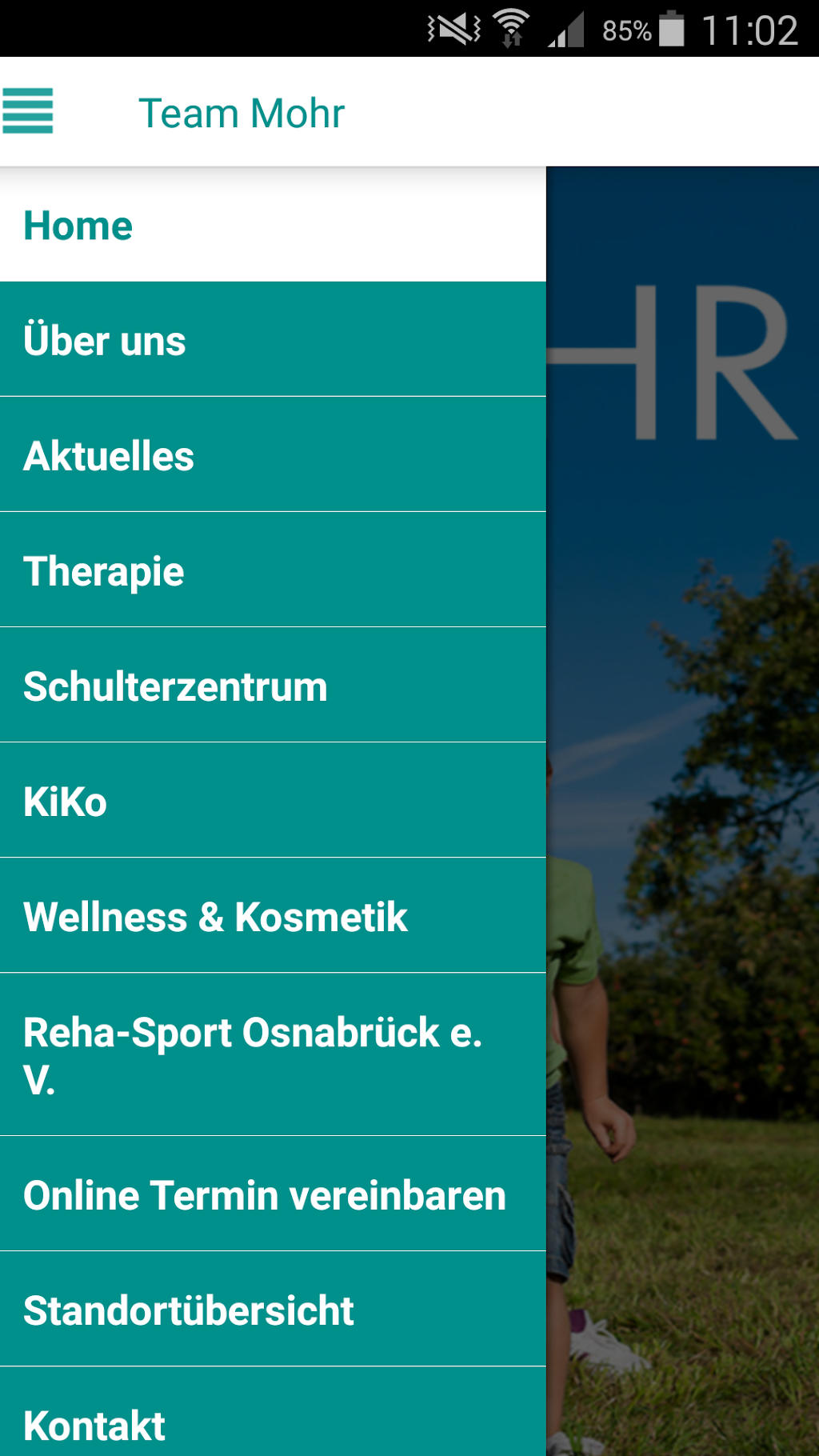Open the Über uns page
This screenshot has height=1456, width=819.
272,340
